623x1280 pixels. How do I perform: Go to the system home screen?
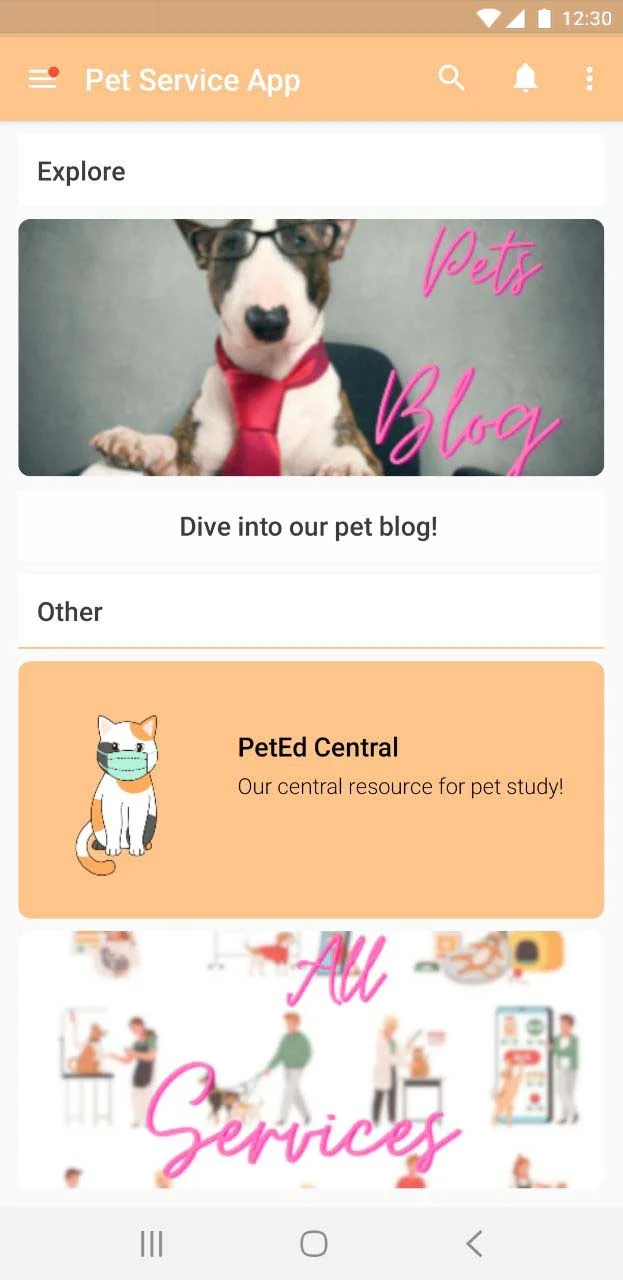tap(313, 1243)
